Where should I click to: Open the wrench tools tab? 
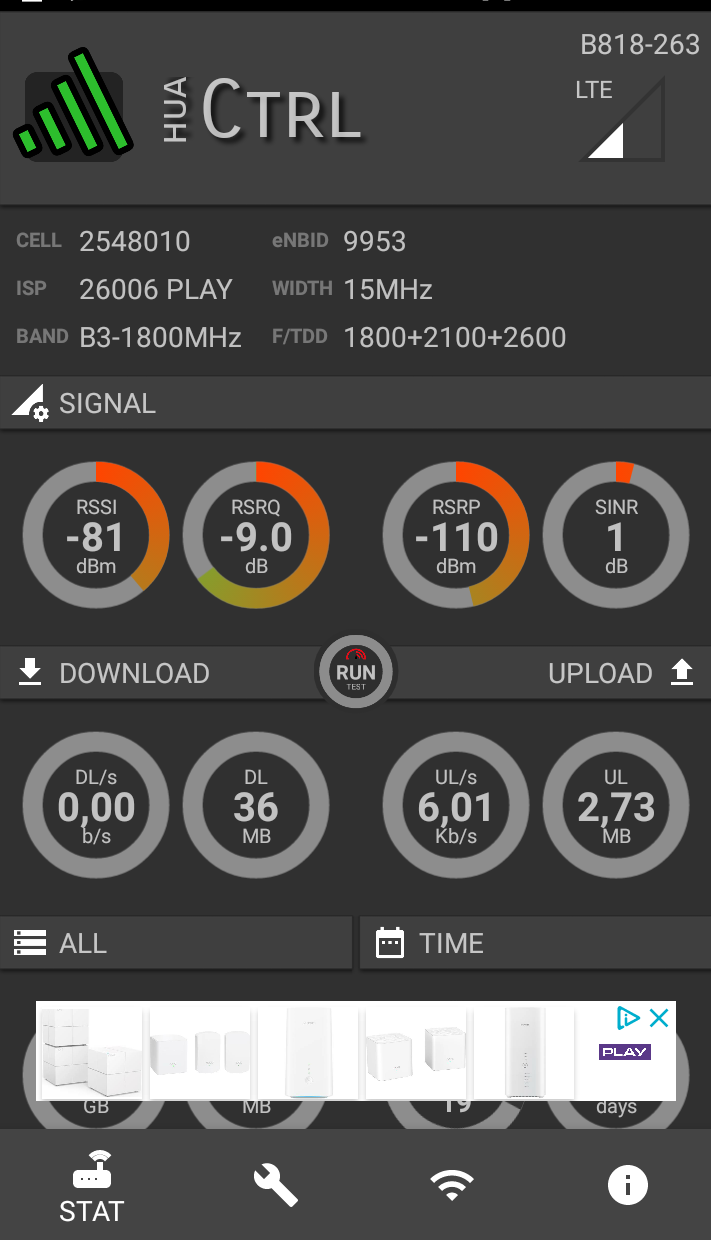pyautogui.click(x=275, y=1186)
